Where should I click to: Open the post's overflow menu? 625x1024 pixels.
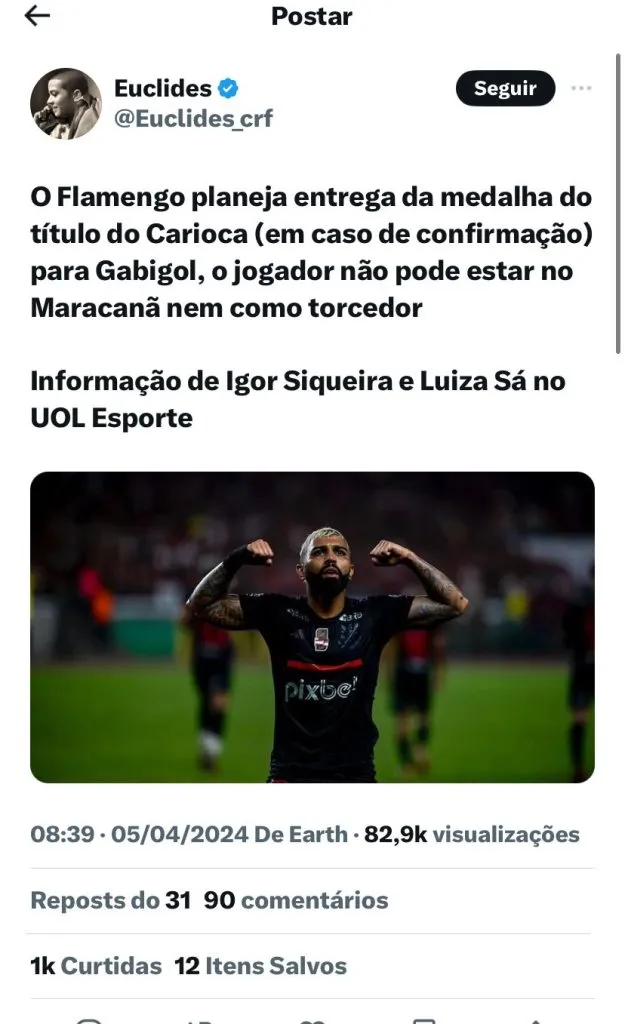581,88
